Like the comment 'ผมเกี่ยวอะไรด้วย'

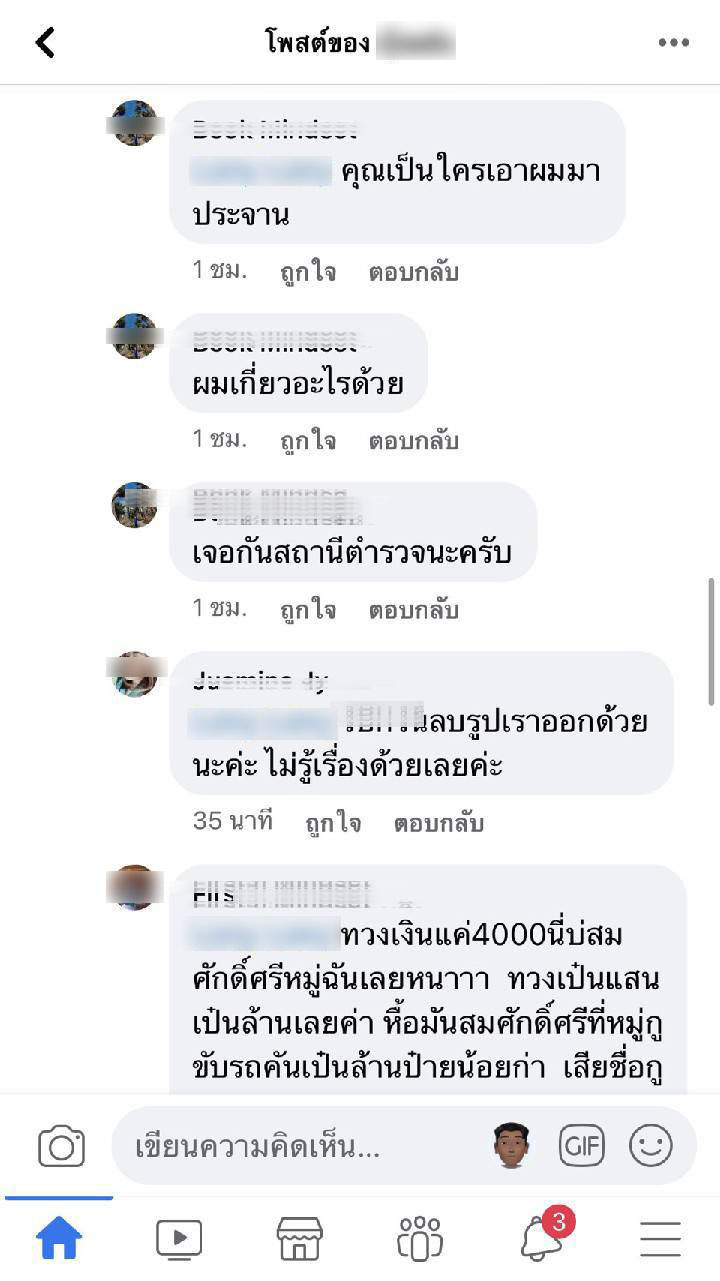[x=307, y=440]
